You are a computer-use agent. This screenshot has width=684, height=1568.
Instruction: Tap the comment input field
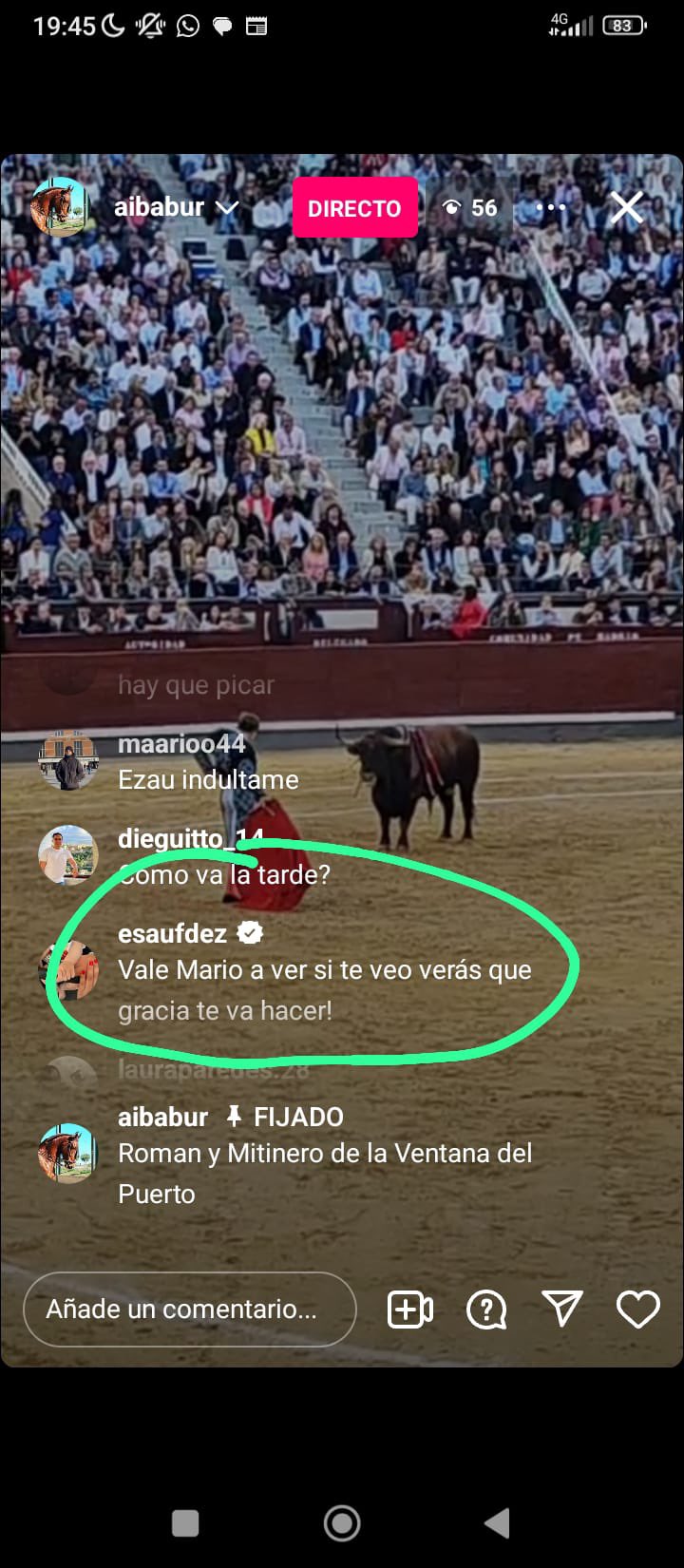pyautogui.click(x=189, y=1309)
